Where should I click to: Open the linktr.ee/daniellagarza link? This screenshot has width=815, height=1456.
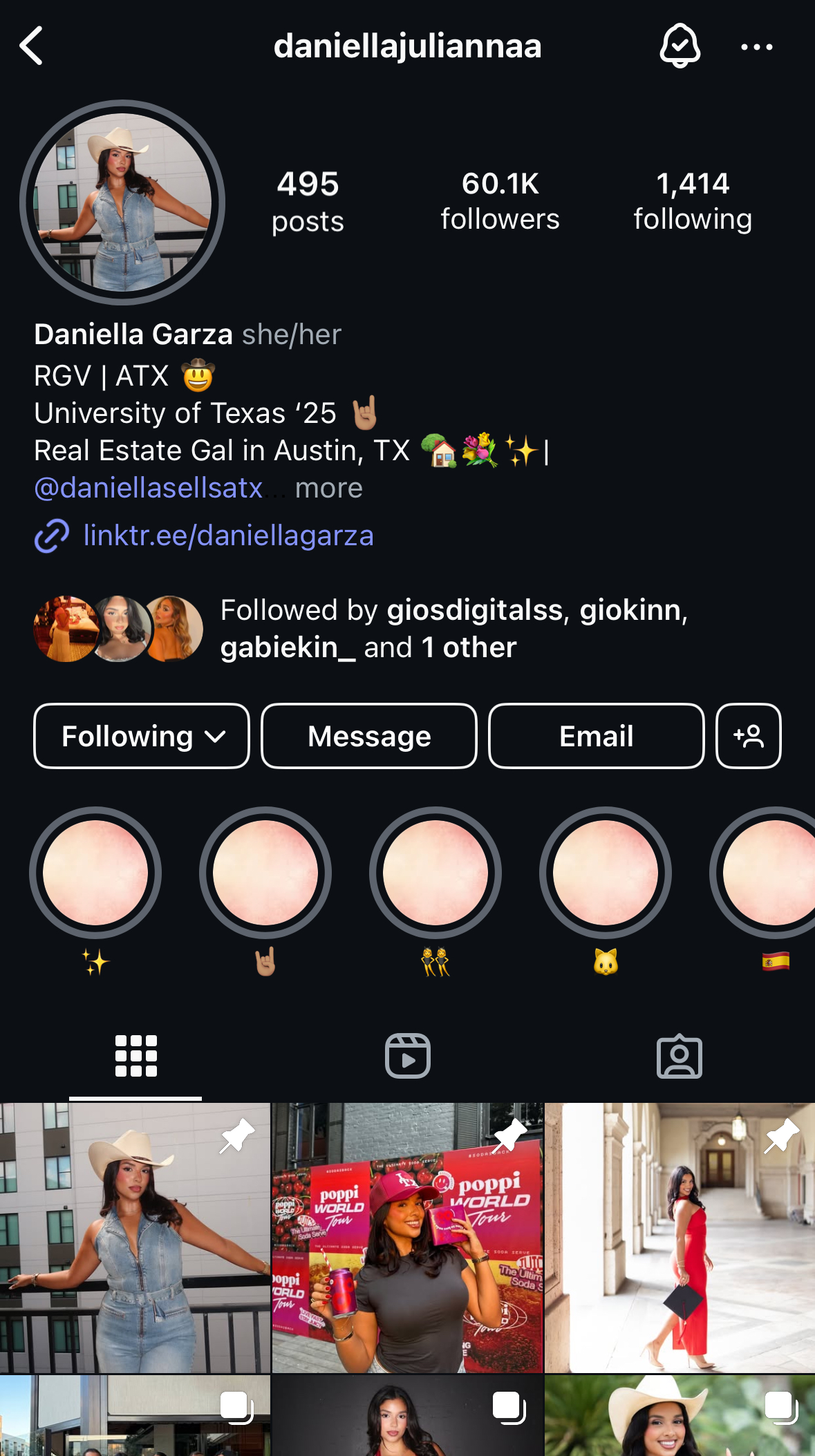pyautogui.click(x=228, y=536)
